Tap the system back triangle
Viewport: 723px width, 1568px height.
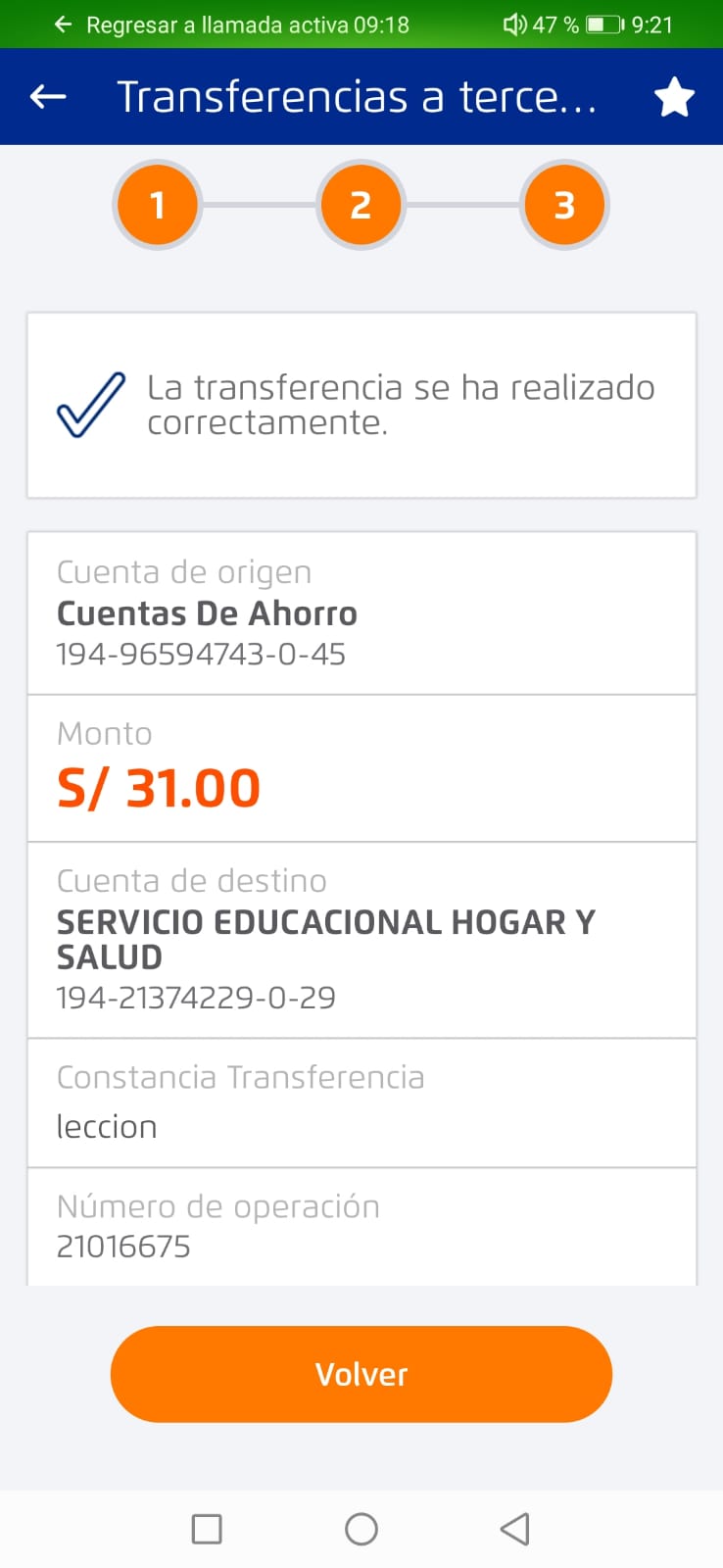(x=514, y=1529)
